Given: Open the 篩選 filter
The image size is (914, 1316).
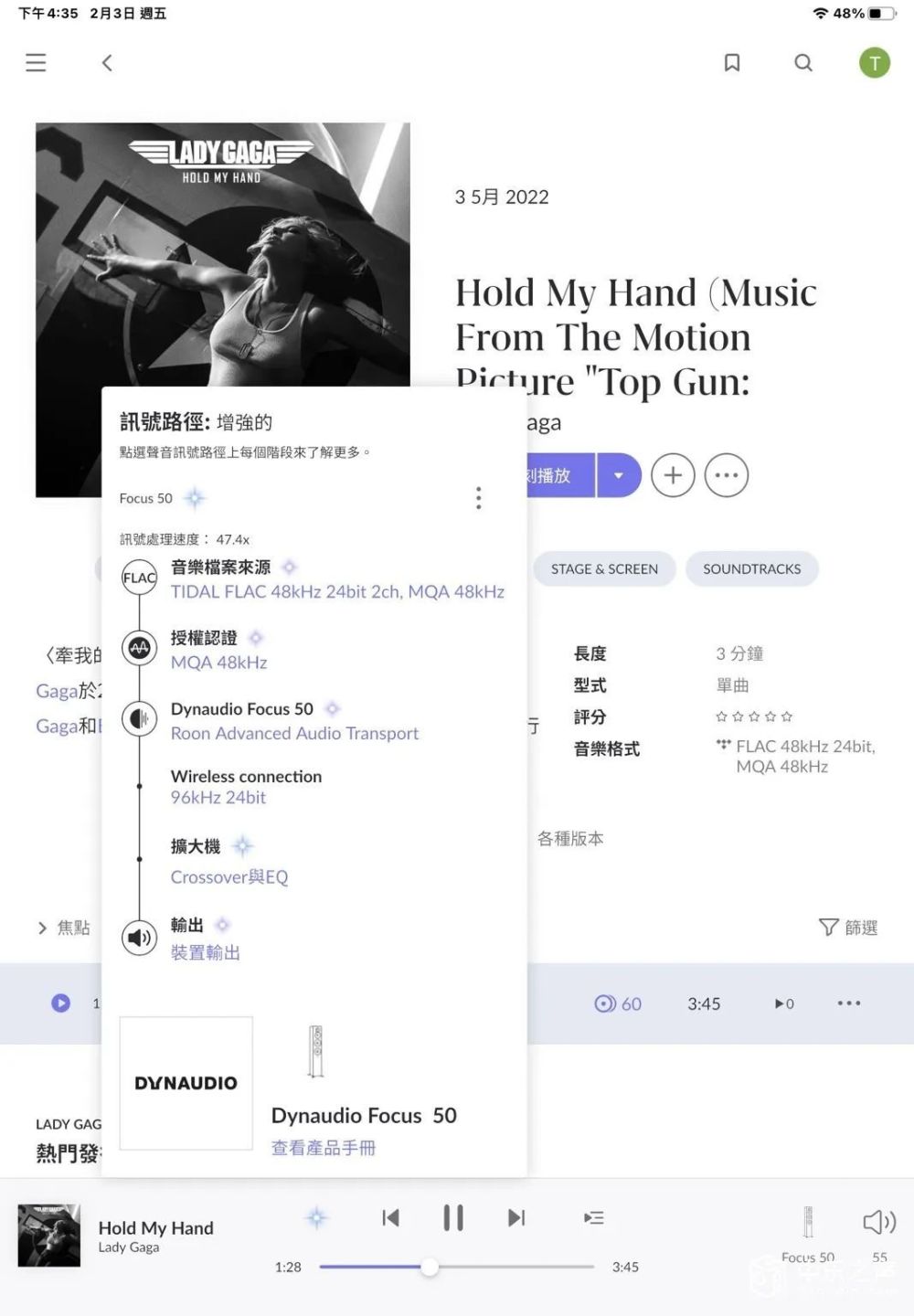Looking at the screenshot, I should 848,928.
